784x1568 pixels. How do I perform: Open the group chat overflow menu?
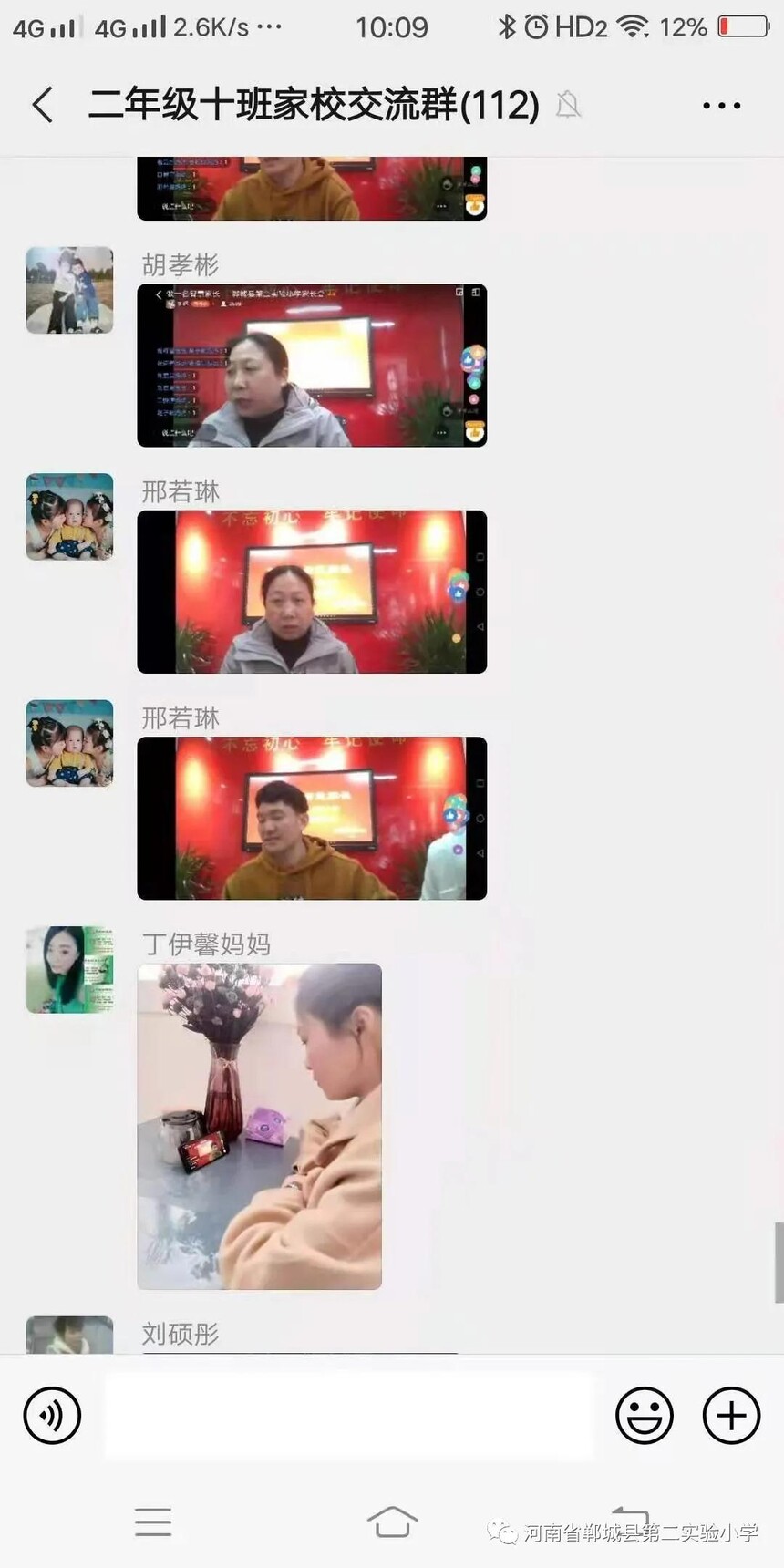coord(721,106)
